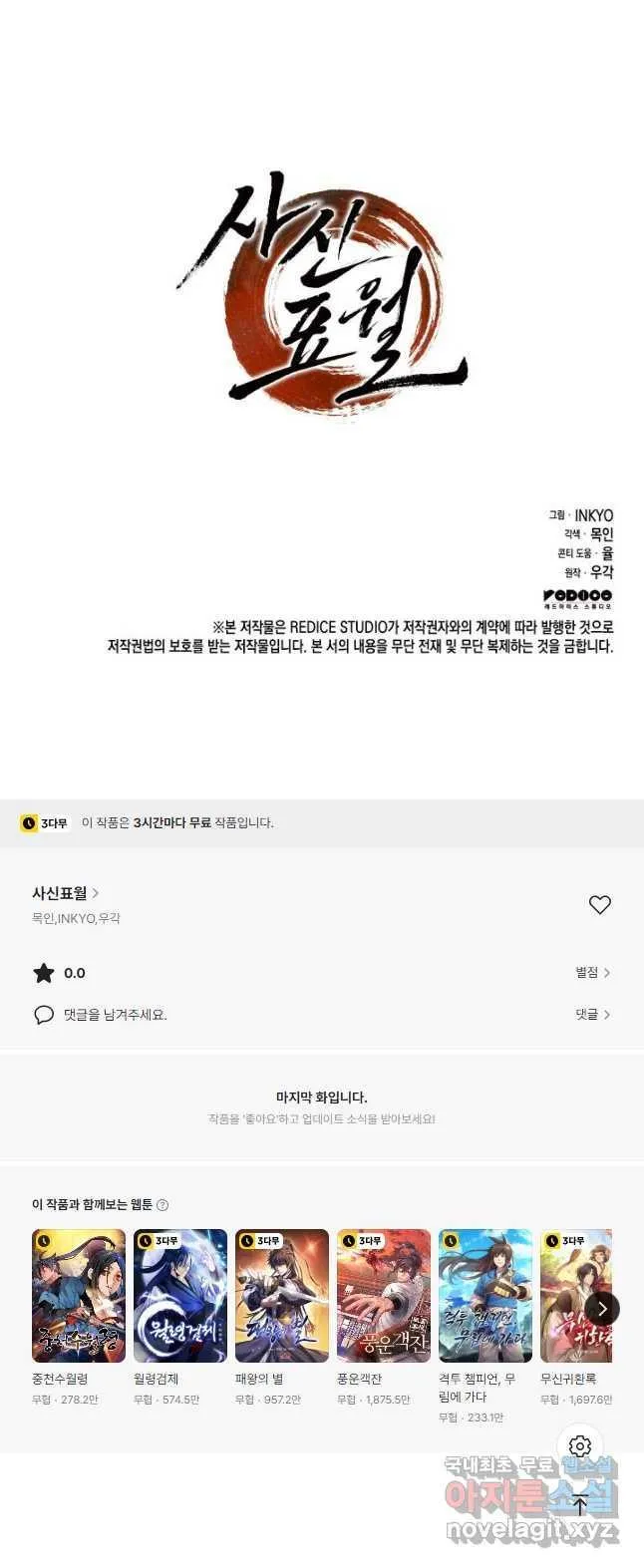The image size is (644, 1568).
Task: Open the 댓글 comments section
Action: tap(592, 1015)
